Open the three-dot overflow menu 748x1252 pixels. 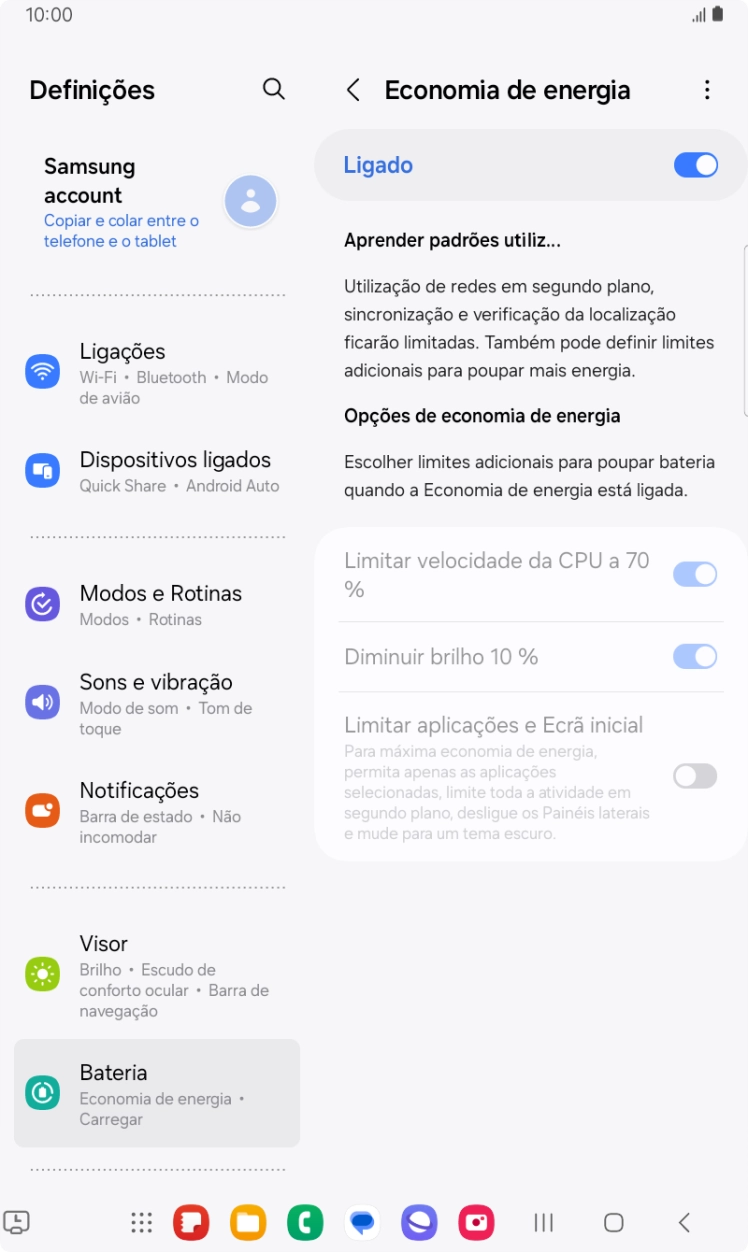(x=707, y=89)
